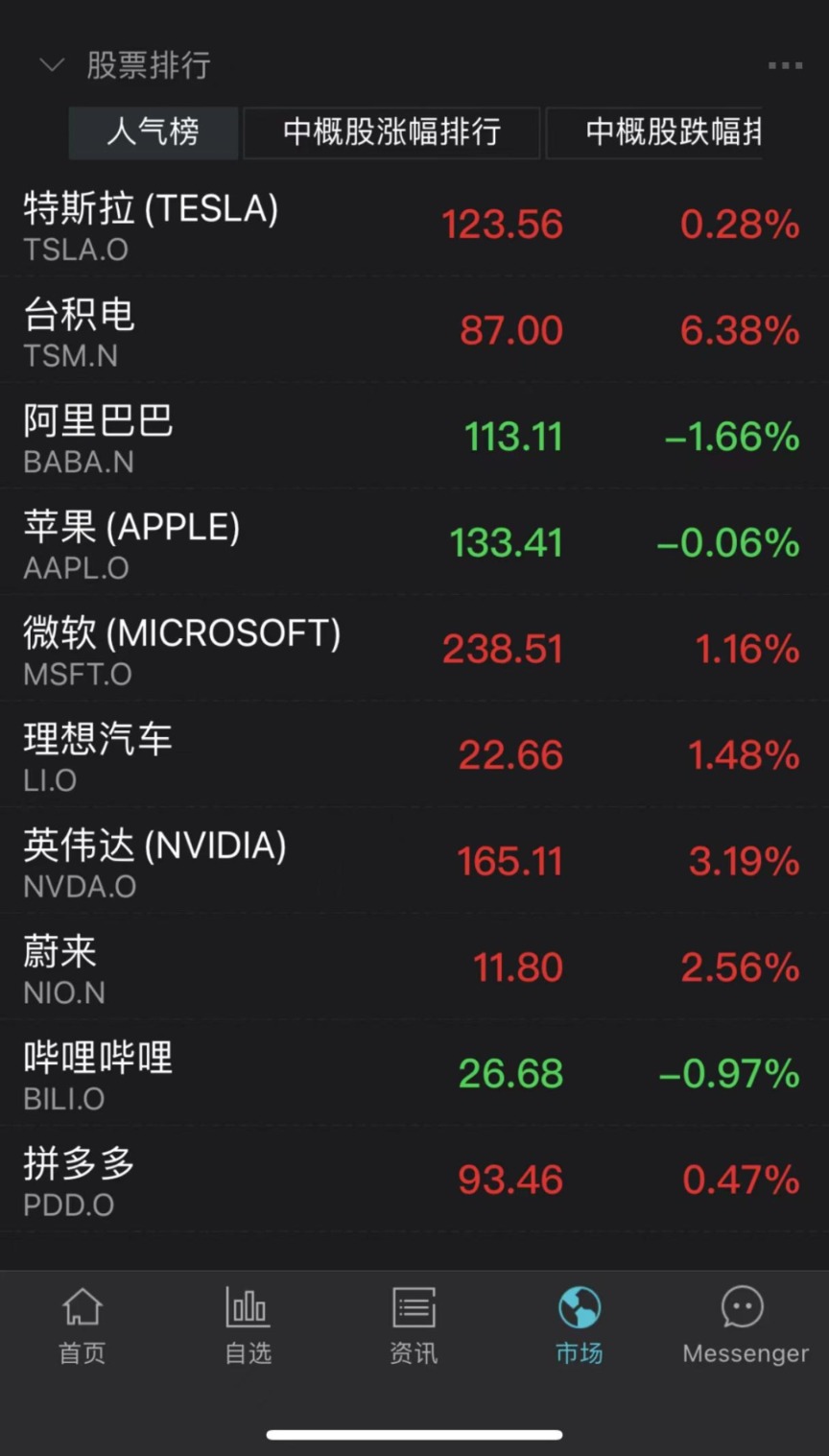Open the 阿里巴巴 BABA.N row
The image size is (829, 1456).
(x=414, y=438)
